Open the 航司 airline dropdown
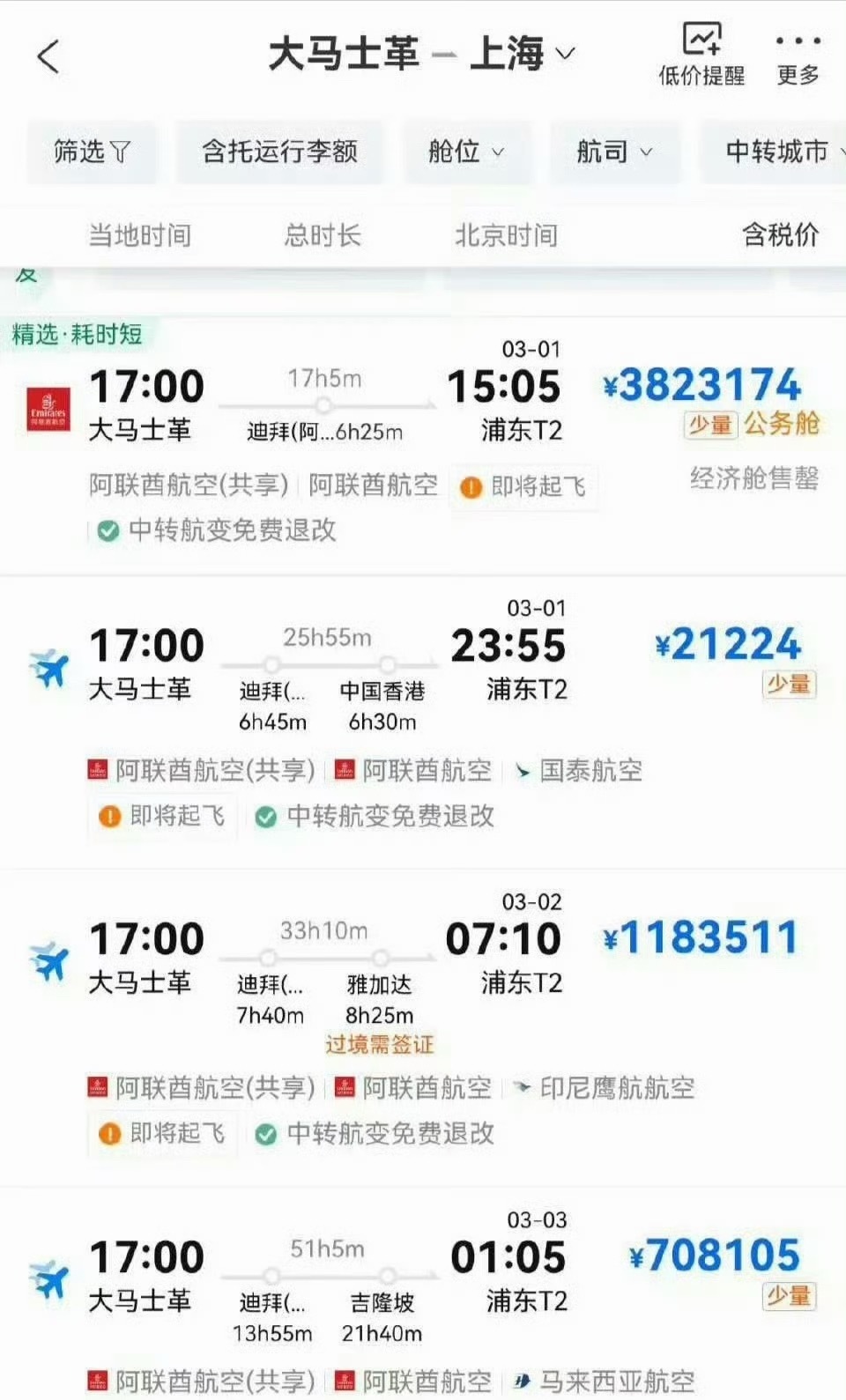Screen dimensions: 846x1400 coord(615,152)
